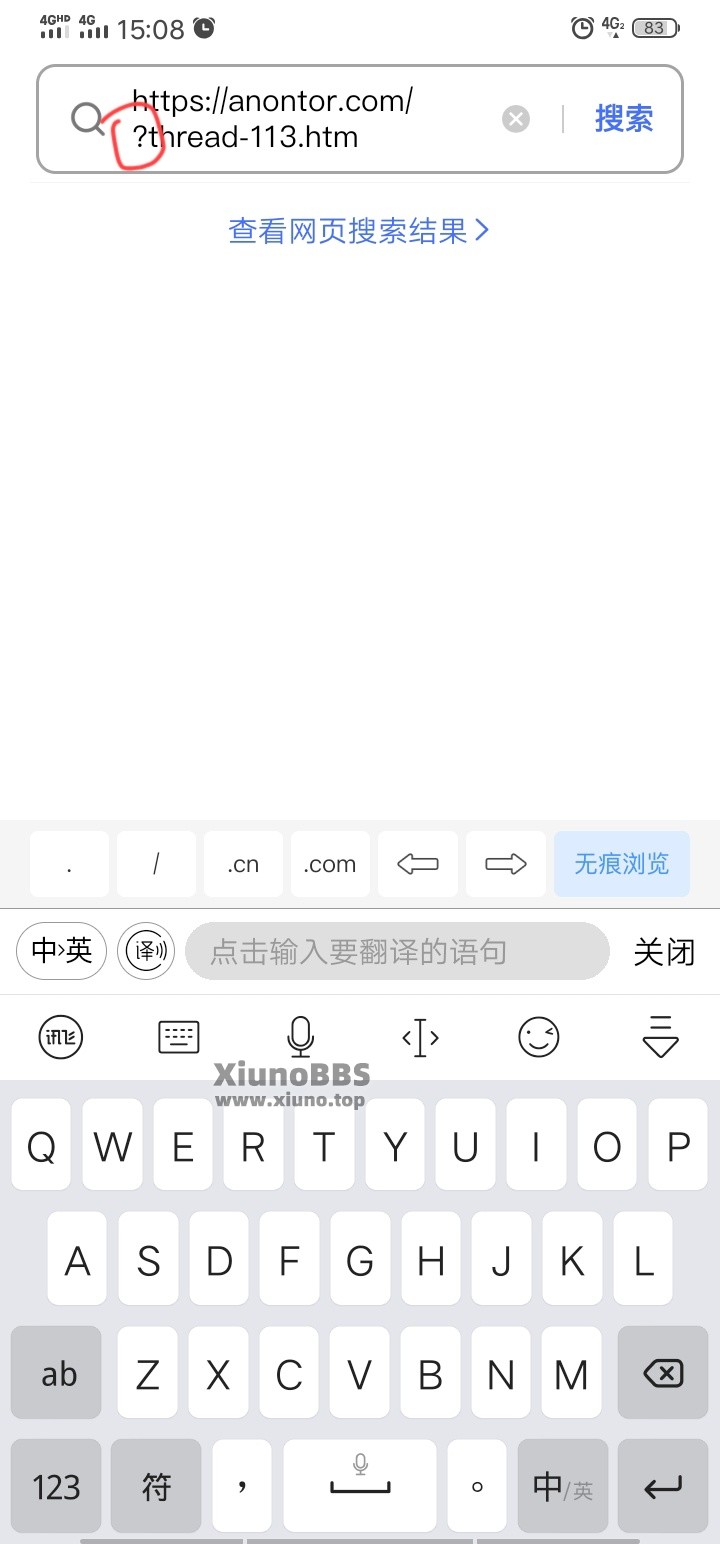The height and width of the screenshot is (1544, 720).
Task: Open the cursor movement tool
Action: click(420, 1037)
